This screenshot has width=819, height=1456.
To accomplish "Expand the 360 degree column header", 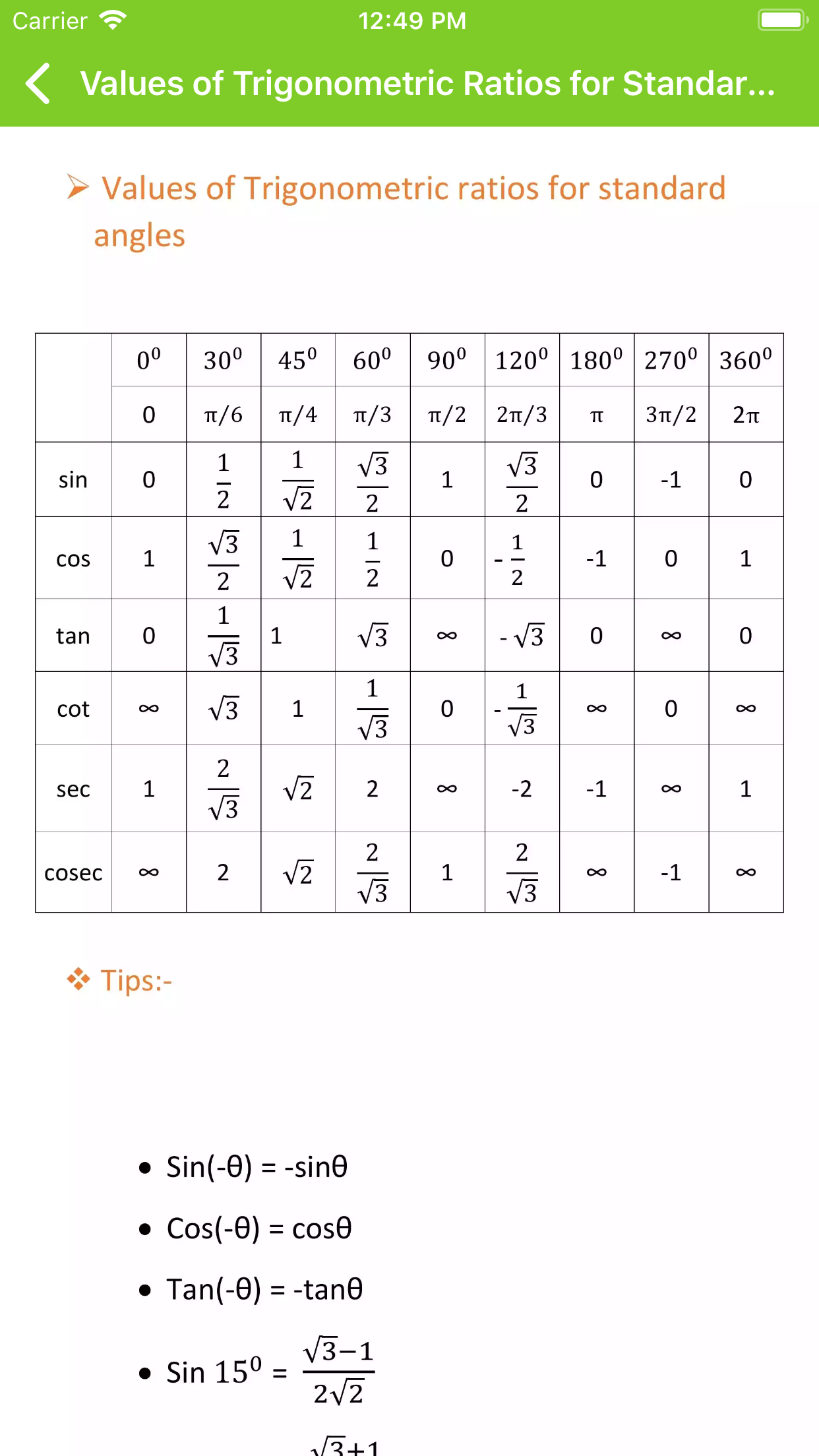I will click(x=745, y=359).
